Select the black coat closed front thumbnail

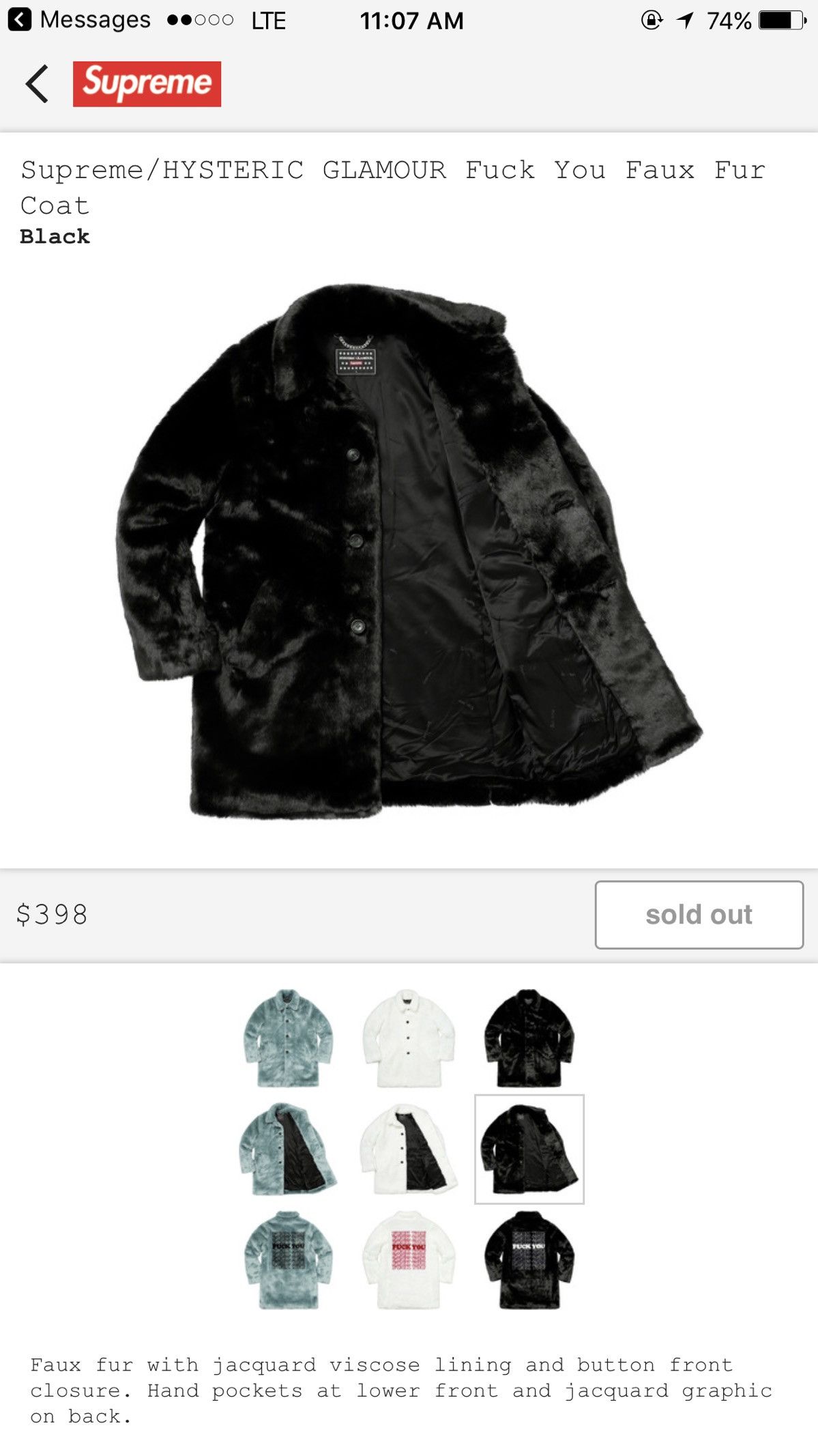(529, 1038)
